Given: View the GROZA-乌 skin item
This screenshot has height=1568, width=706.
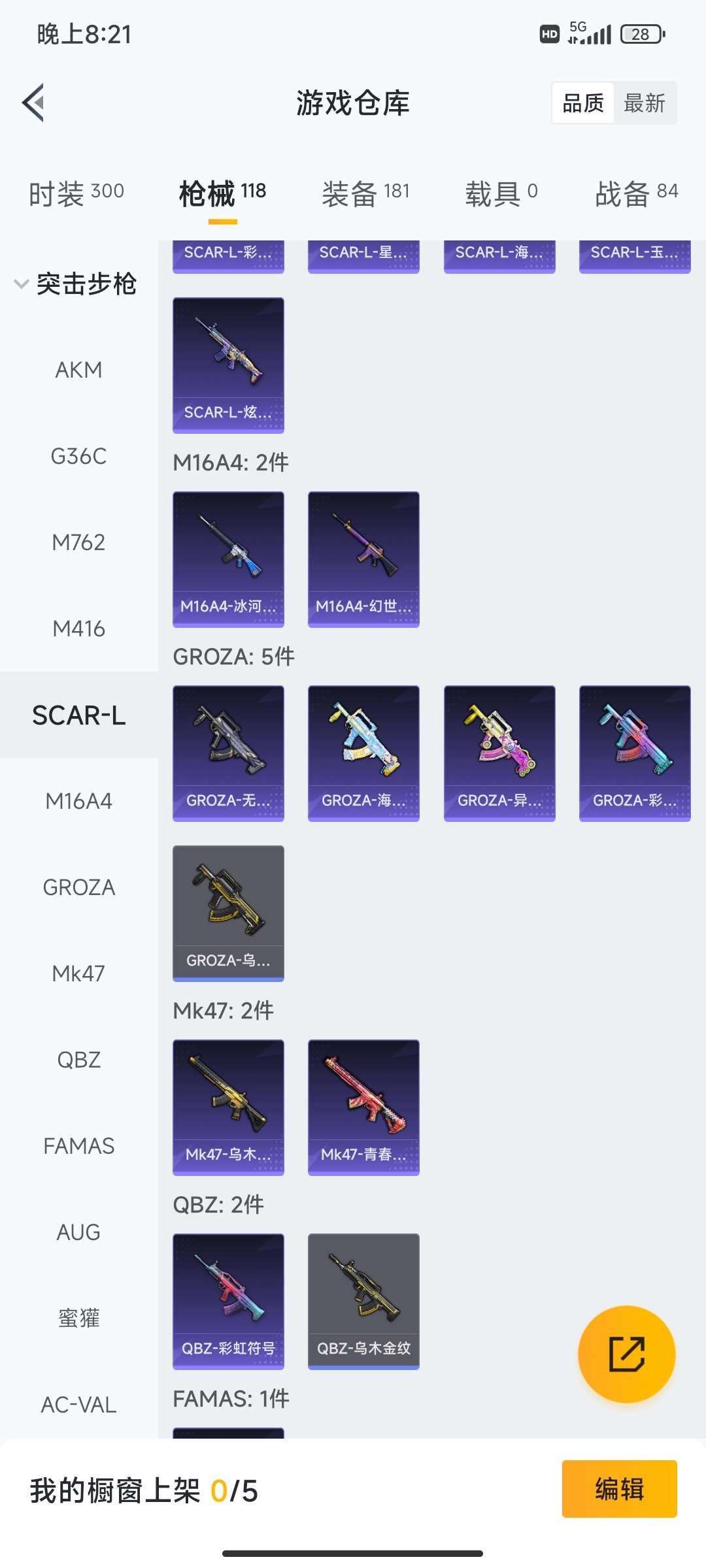Looking at the screenshot, I should pos(228,913).
